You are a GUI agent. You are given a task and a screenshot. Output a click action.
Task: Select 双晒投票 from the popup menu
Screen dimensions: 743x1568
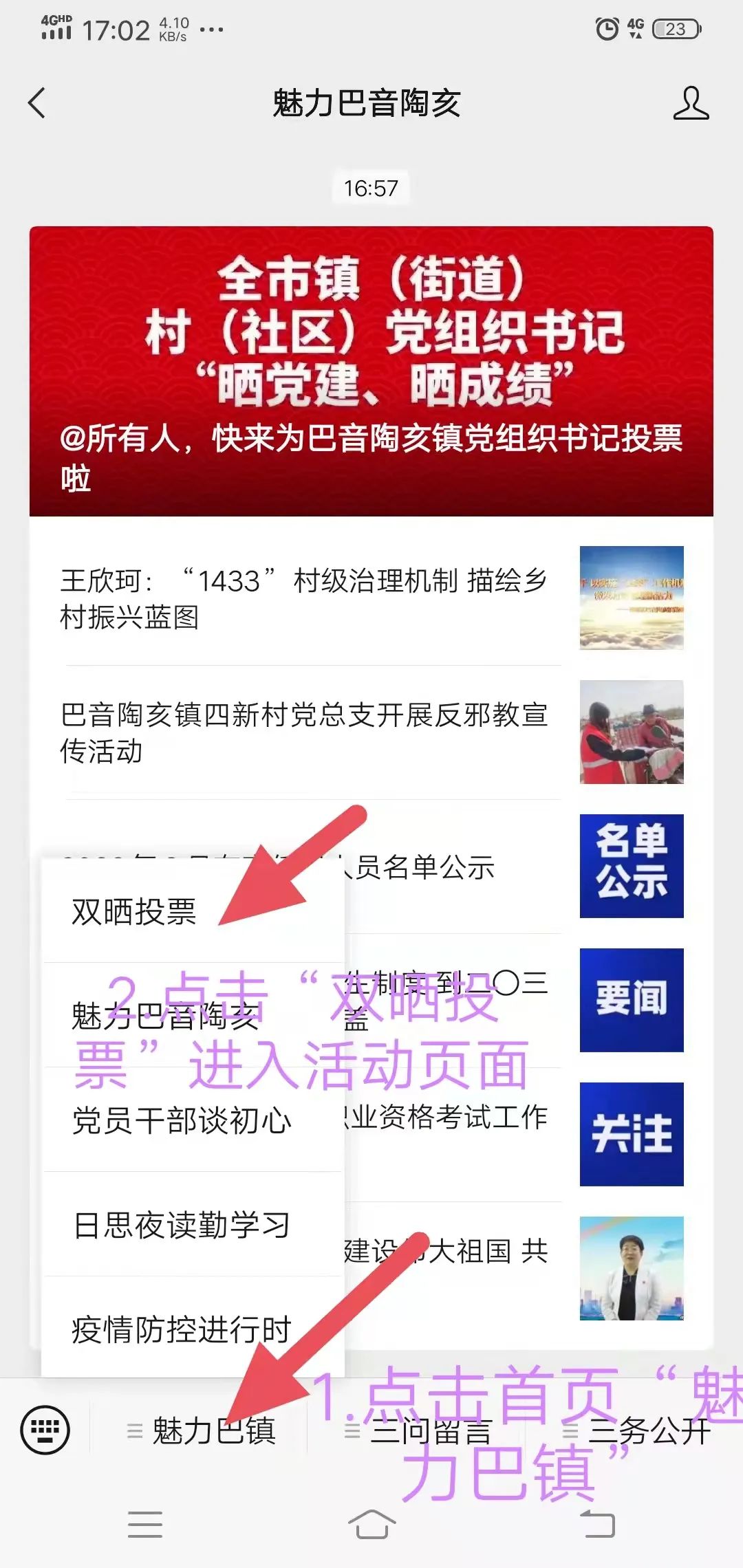(135, 912)
